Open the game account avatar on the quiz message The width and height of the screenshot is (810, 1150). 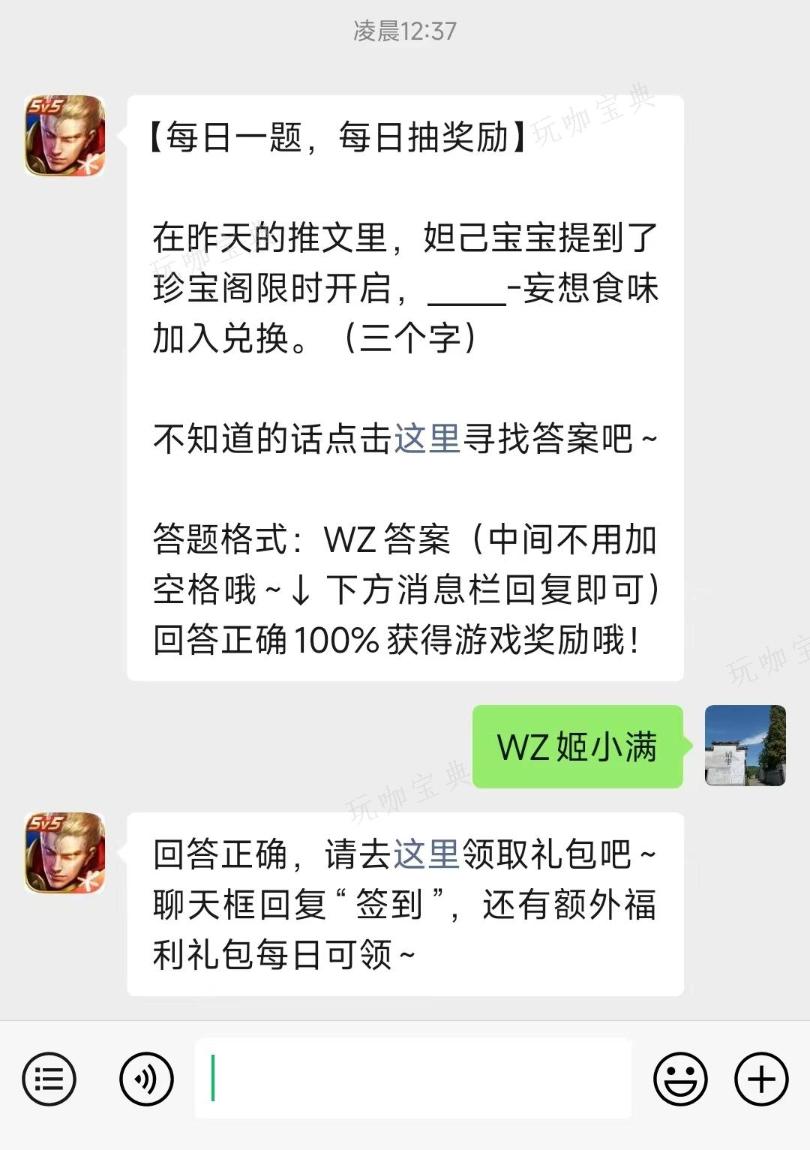pos(65,136)
